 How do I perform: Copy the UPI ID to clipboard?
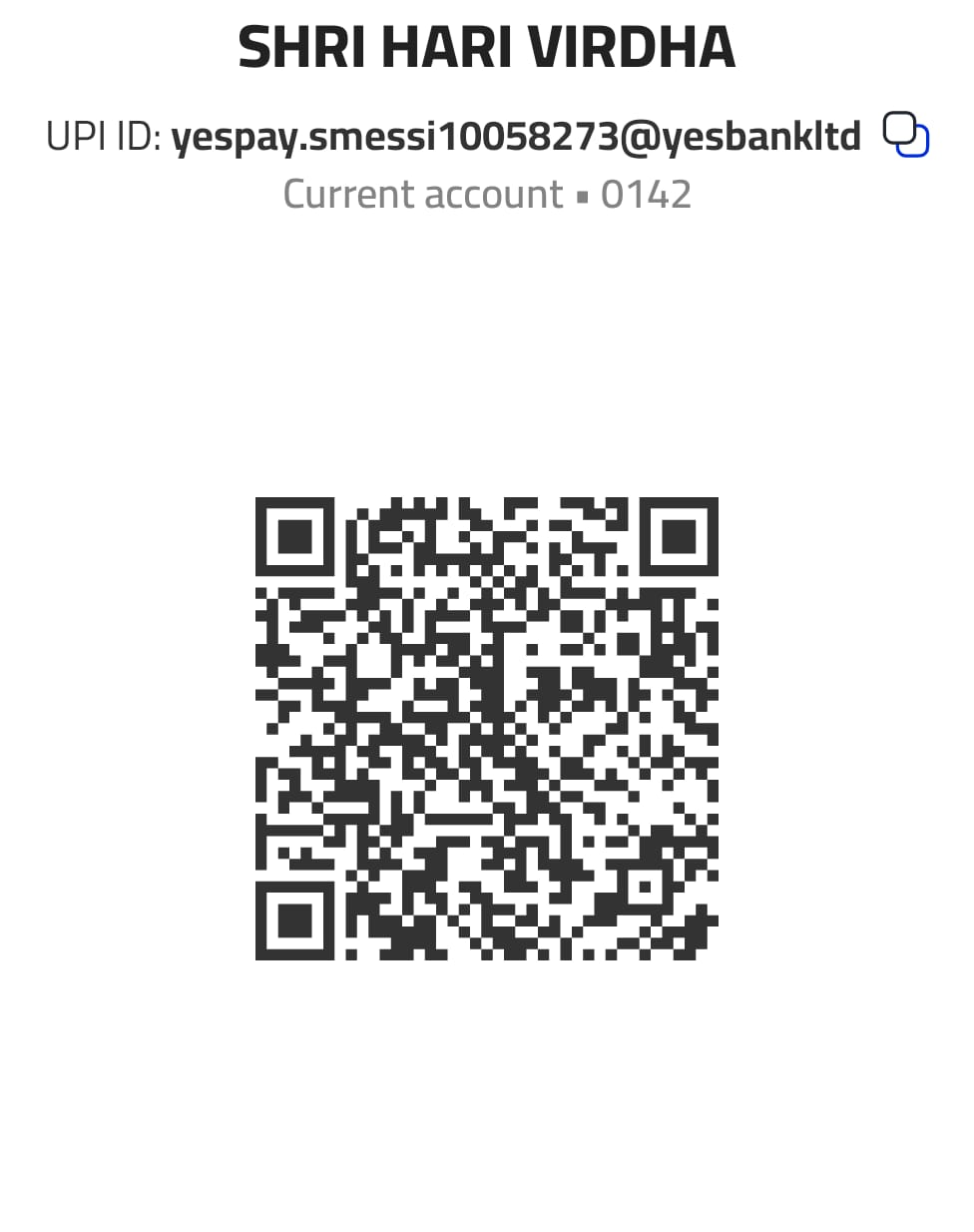[x=905, y=135]
